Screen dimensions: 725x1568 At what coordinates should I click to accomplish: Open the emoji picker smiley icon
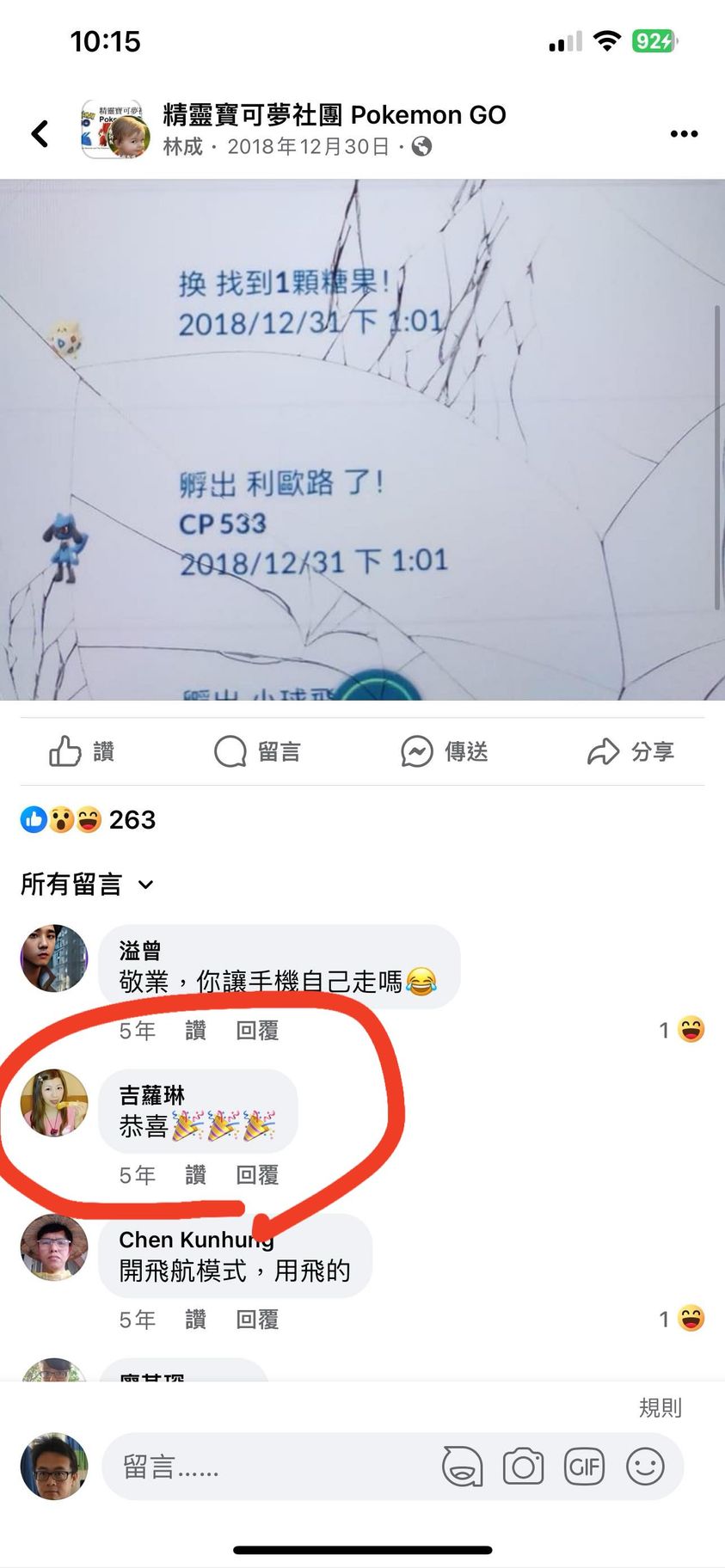[x=645, y=1467]
